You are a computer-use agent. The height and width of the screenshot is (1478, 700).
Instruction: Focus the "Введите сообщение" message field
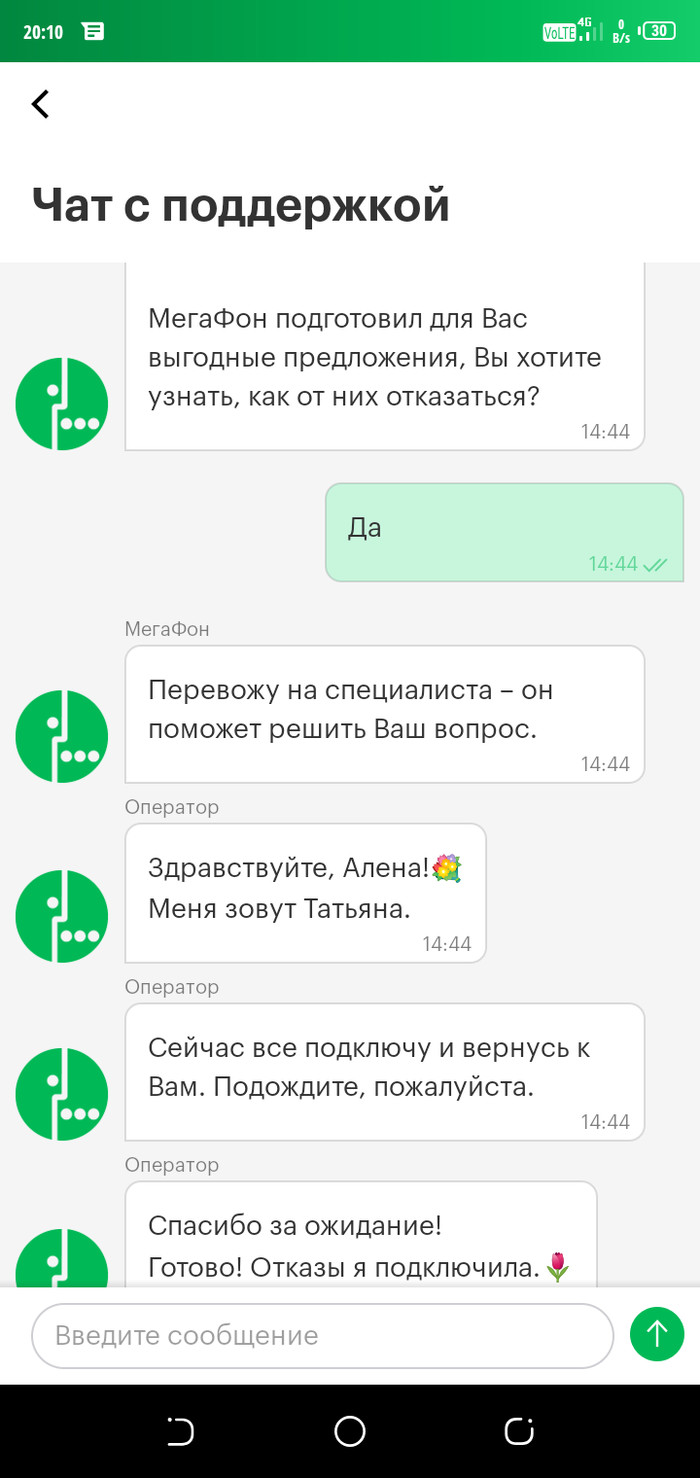point(322,1335)
